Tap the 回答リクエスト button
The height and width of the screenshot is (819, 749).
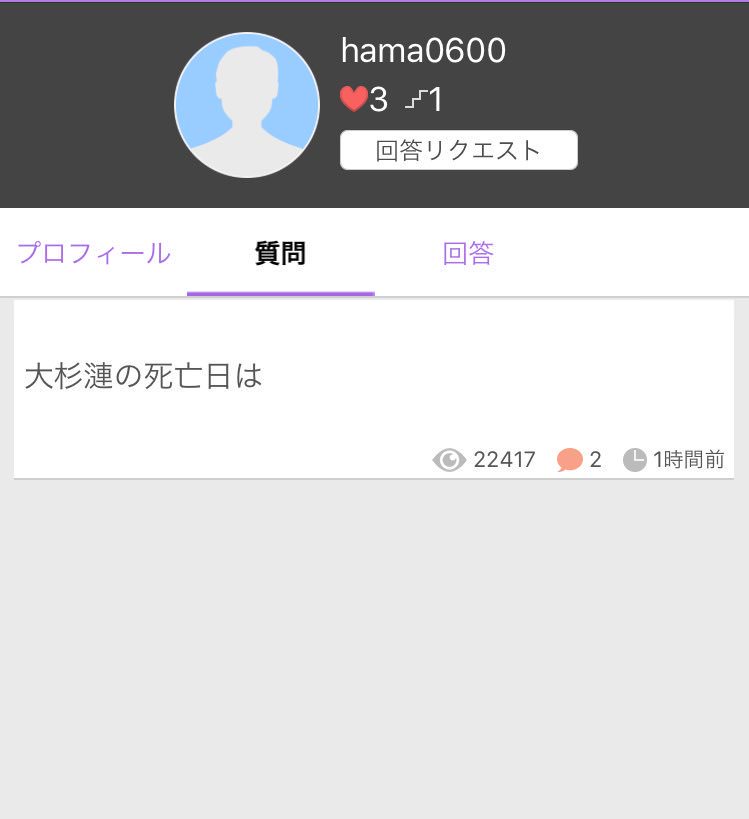point(458,151)
